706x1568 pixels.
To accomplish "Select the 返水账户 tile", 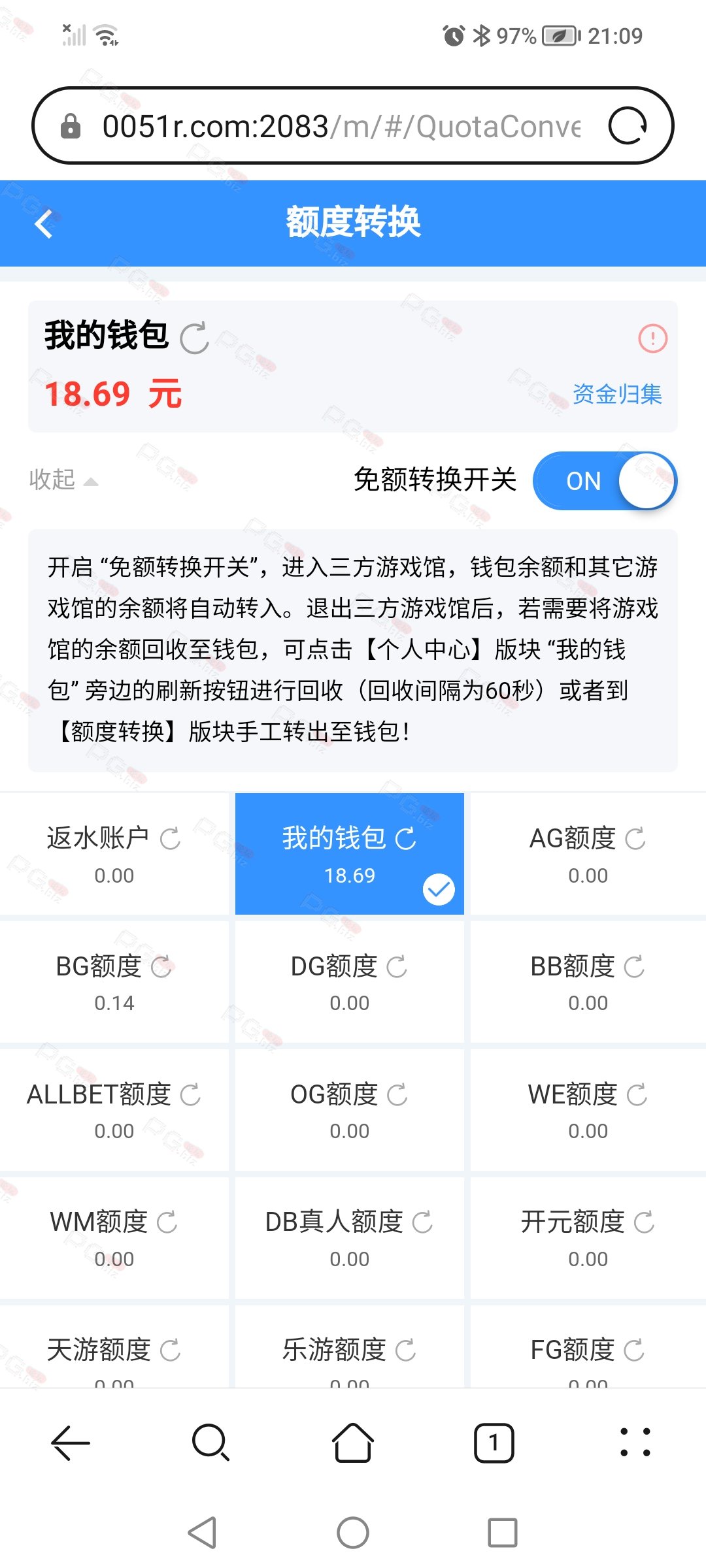I will [114, 853].
